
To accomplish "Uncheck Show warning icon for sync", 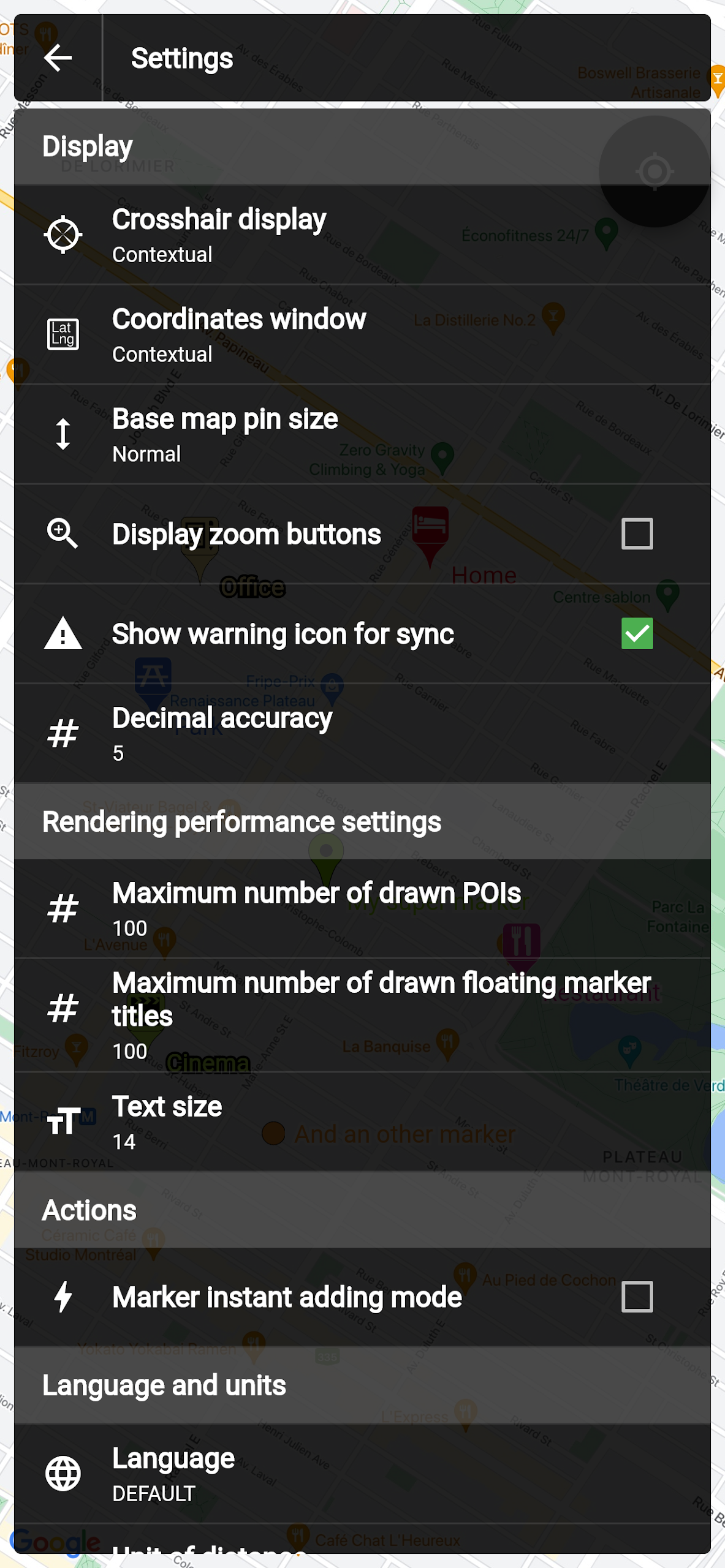I will click(x=637, y=633).
